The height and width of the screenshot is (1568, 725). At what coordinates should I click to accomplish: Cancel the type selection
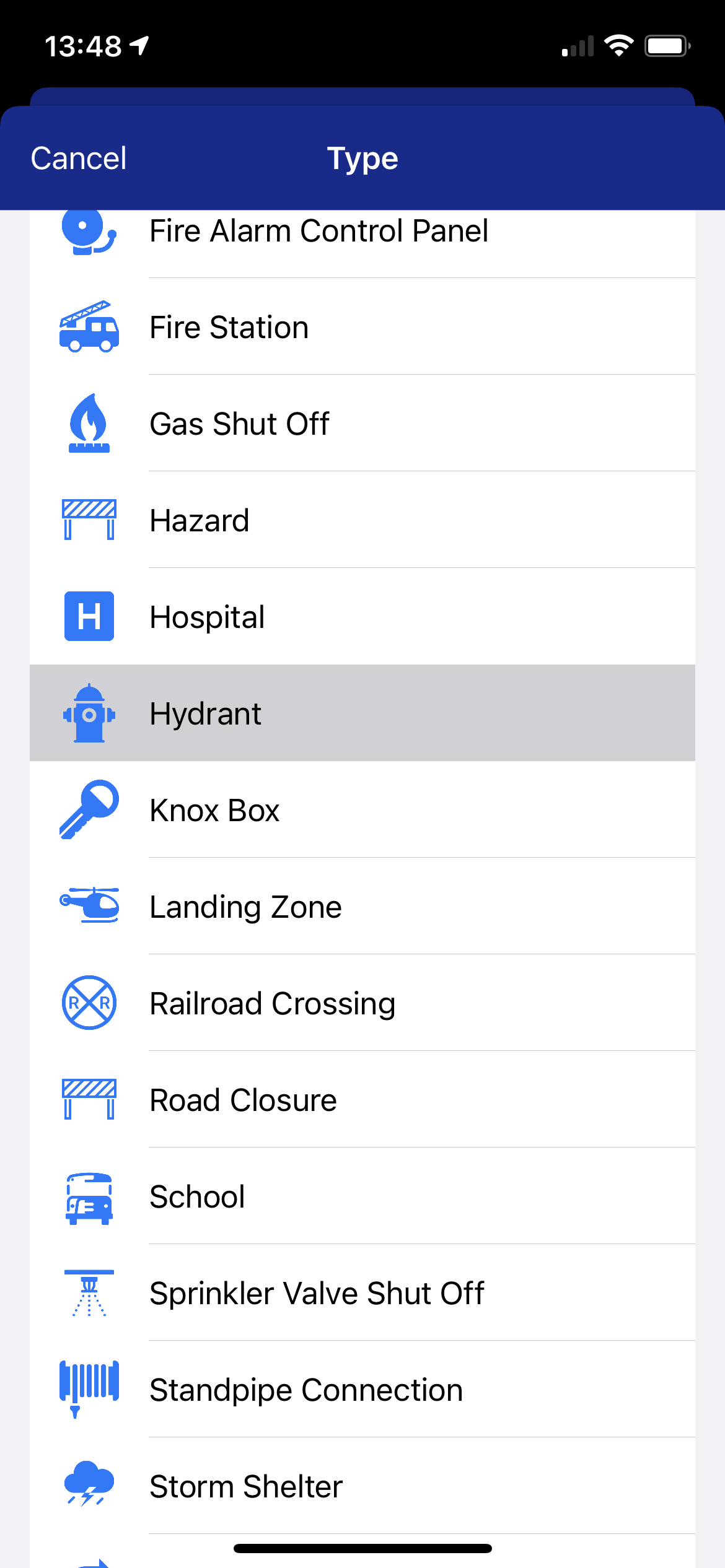(79, 159)
